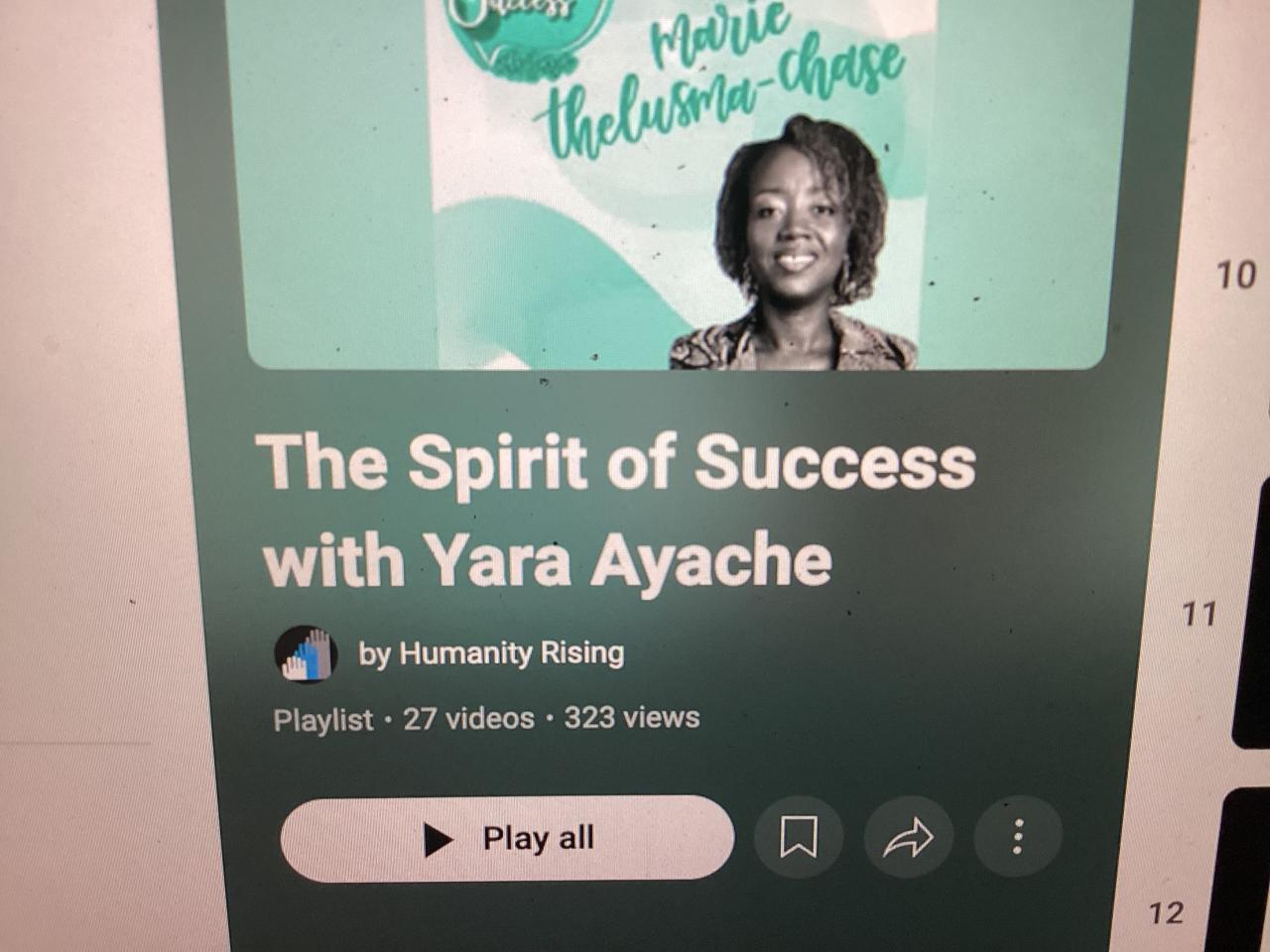1270x952 pixels.
Task: Save the playlist to your library
Action: tap(799, 838)
